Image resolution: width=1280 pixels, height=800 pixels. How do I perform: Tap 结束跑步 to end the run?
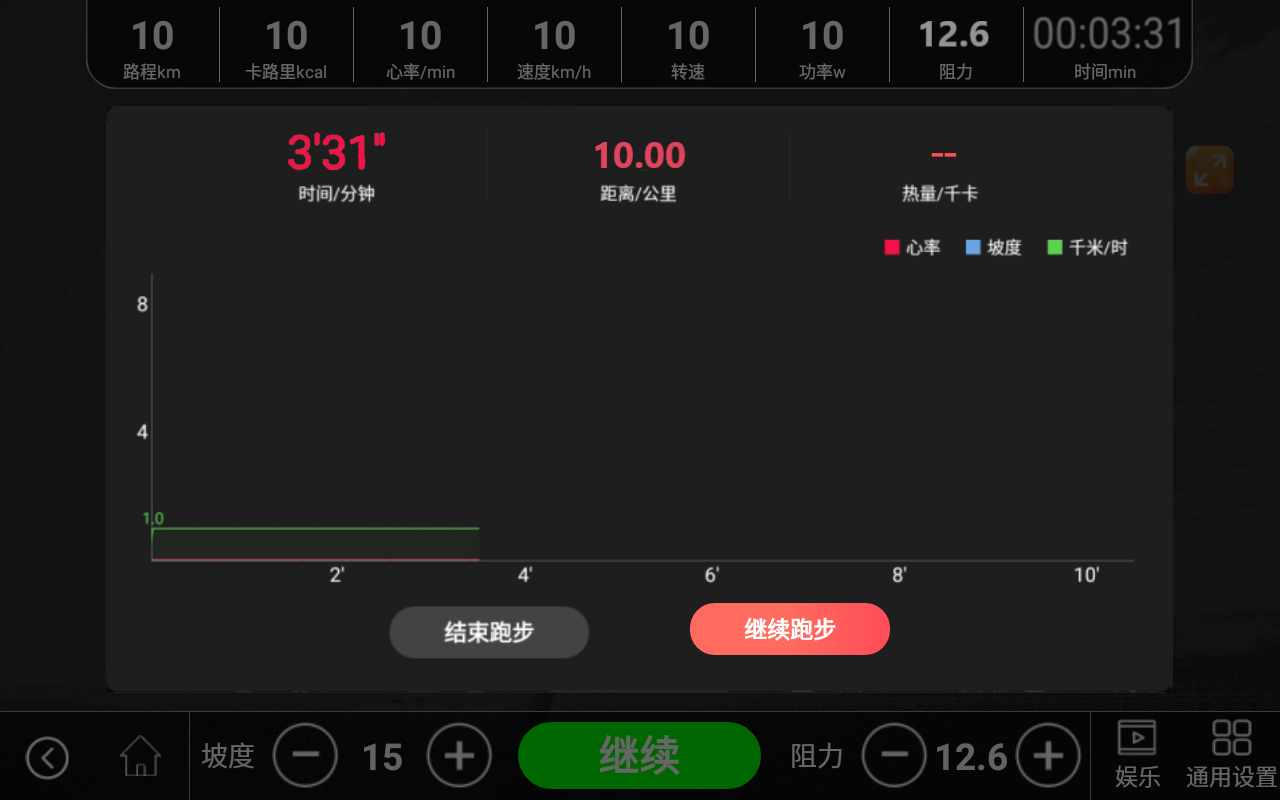[x=489, y=632]
